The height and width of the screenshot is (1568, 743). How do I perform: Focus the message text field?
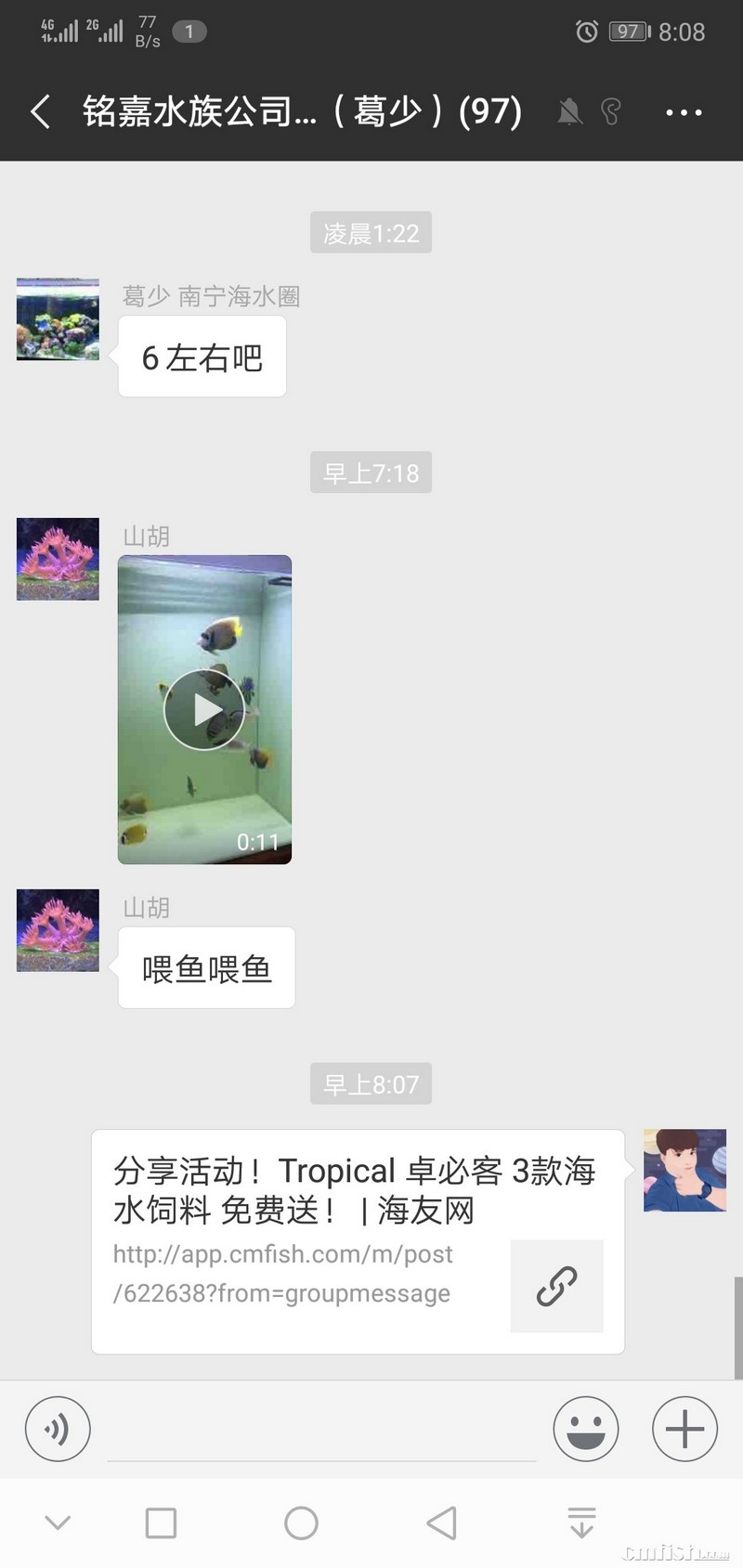(x=321, y=1431)
